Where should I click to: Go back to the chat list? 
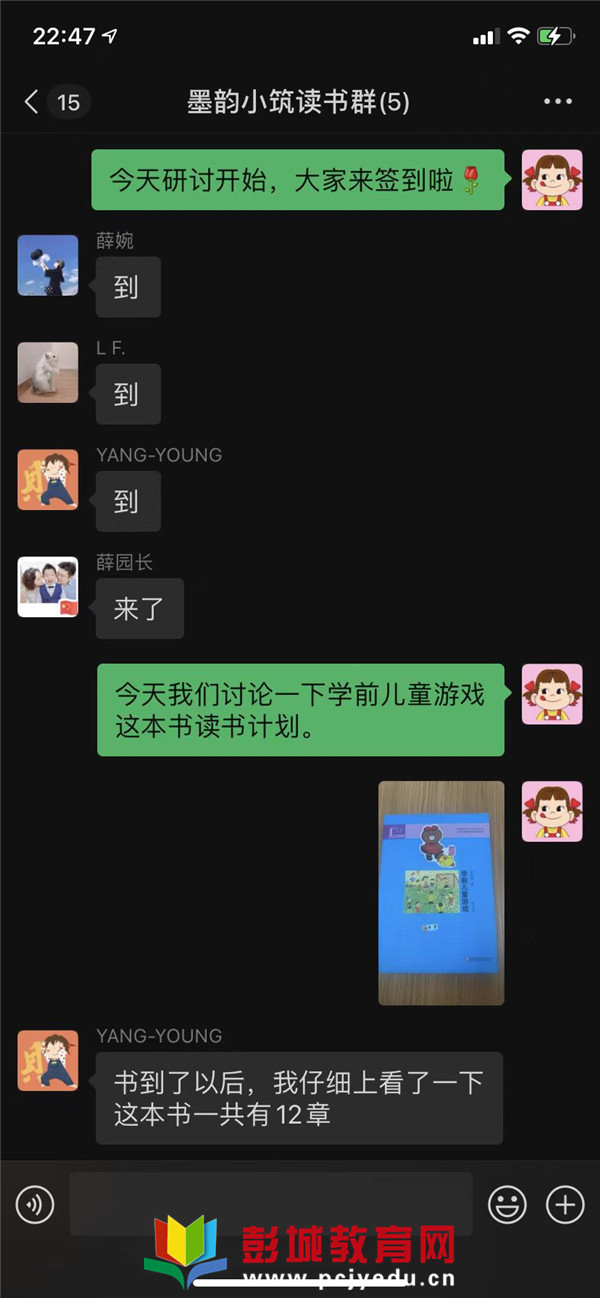point(33,102)
